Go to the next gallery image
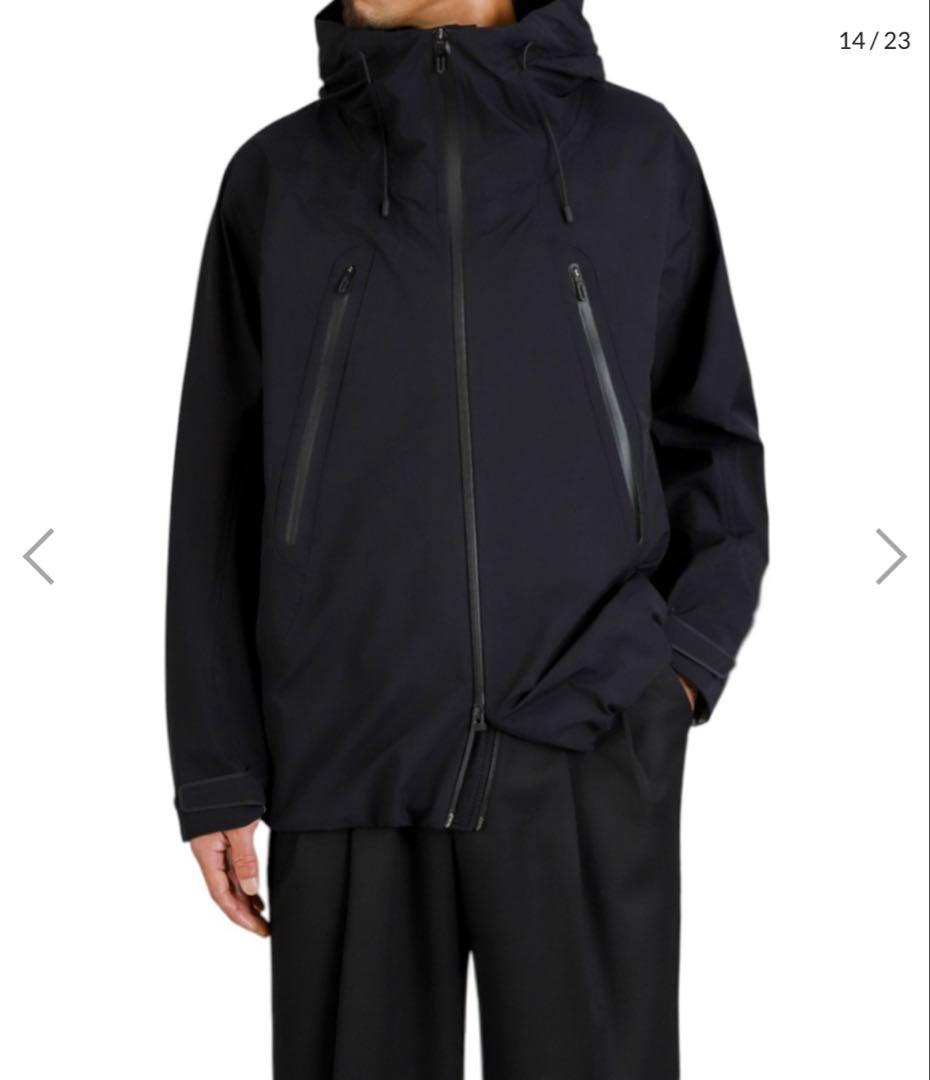Screen dimensions: 930x1080 [x=890, y=557]
